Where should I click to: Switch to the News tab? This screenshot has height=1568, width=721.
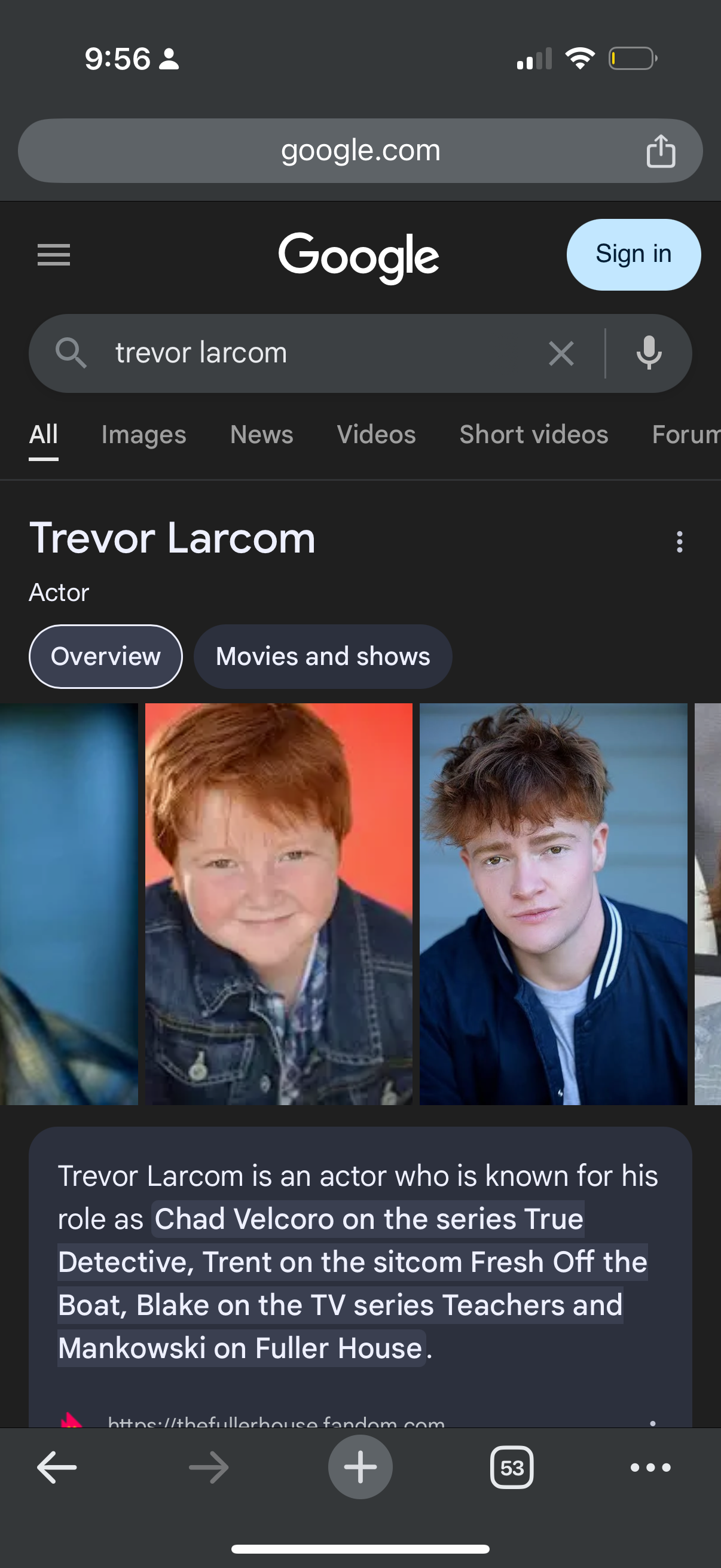point(262,435)
